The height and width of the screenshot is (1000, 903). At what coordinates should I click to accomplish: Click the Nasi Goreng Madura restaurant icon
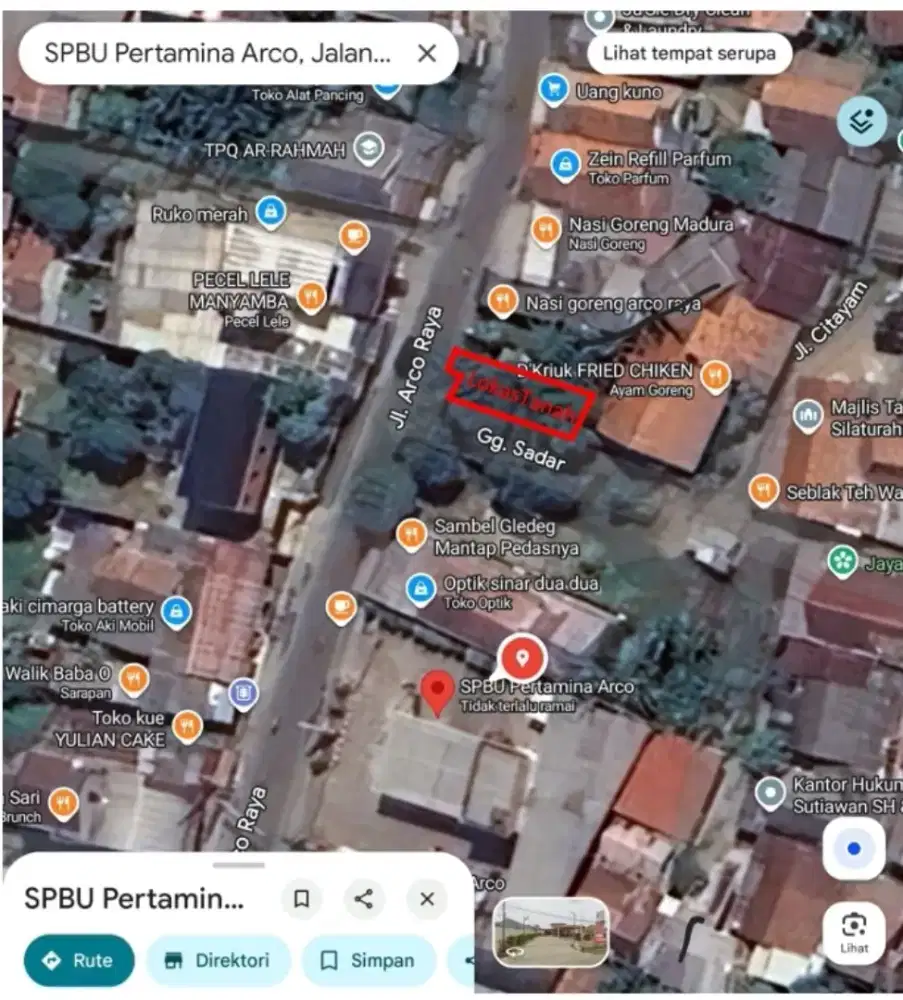[548, 229]
